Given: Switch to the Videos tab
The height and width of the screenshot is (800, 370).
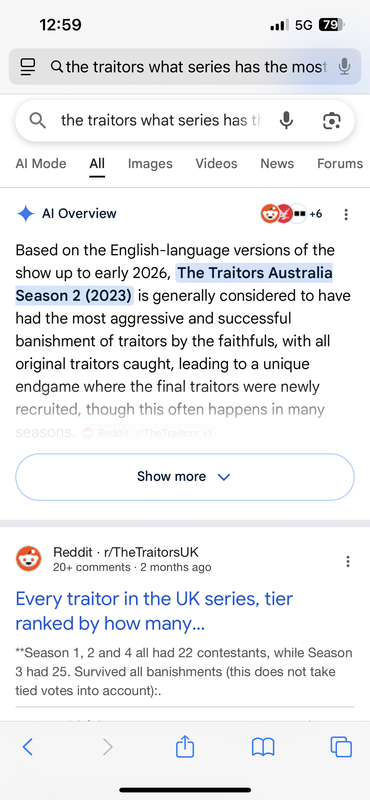Looking at the screenshot, I should coord(216,164).
